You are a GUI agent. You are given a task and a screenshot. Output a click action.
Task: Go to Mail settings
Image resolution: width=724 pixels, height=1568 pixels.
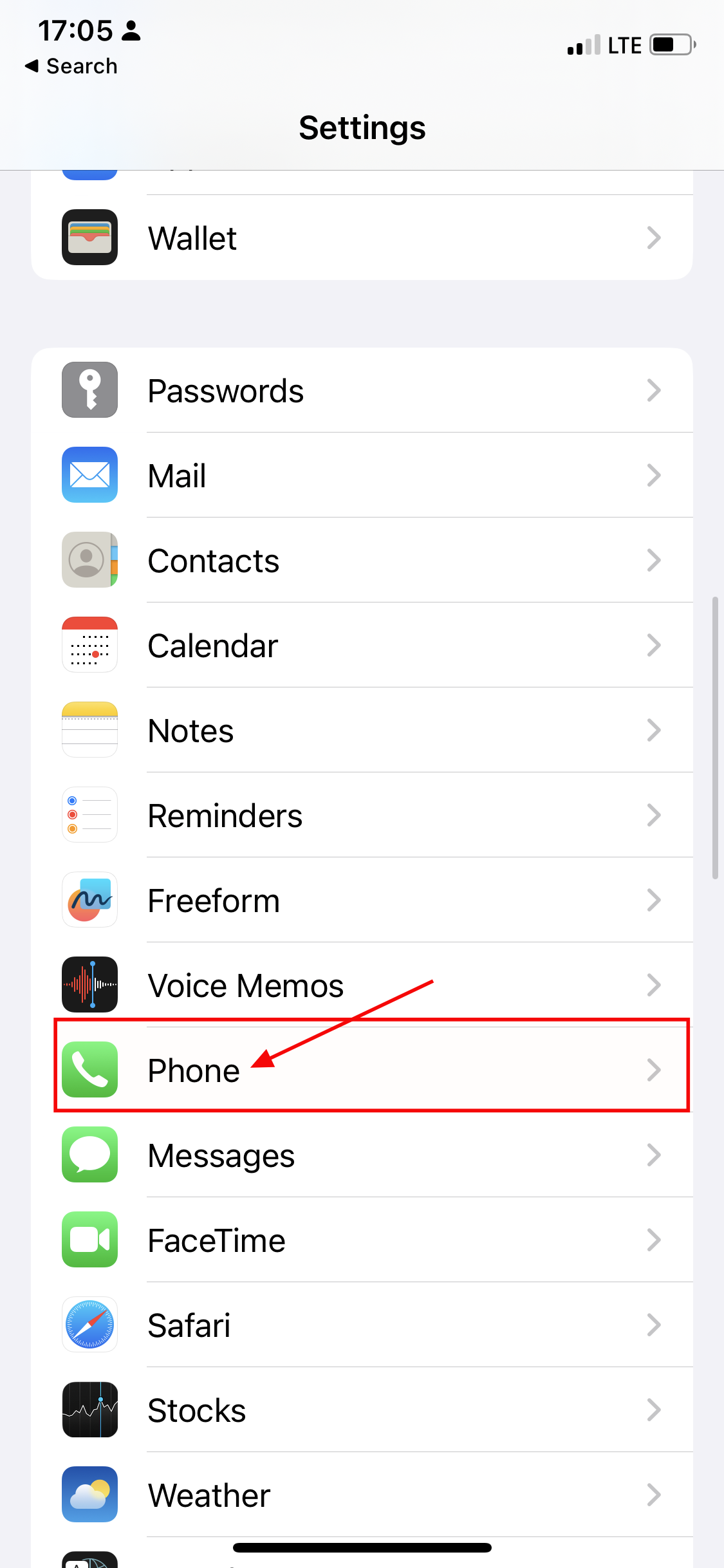[362, 476]
